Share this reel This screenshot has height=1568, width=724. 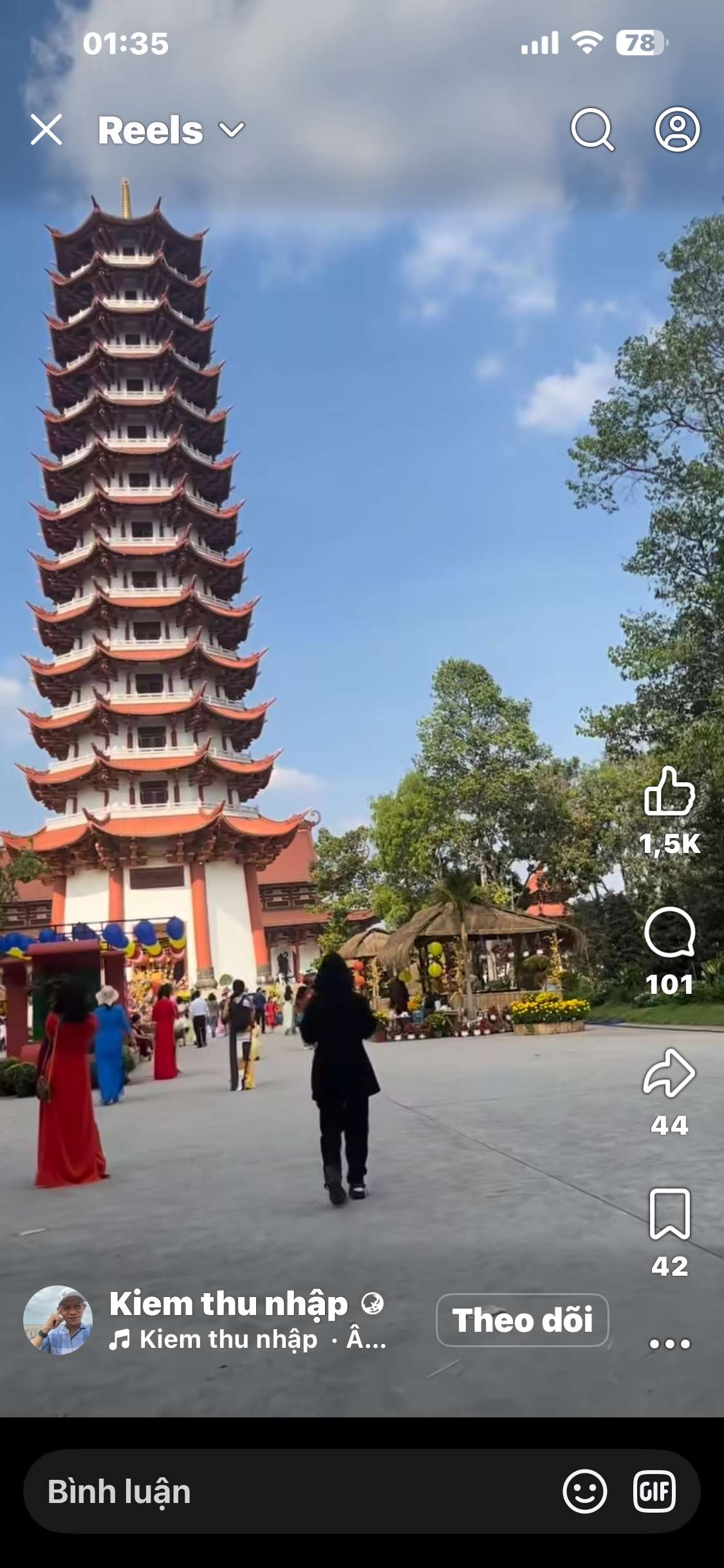click(669, 1074)
